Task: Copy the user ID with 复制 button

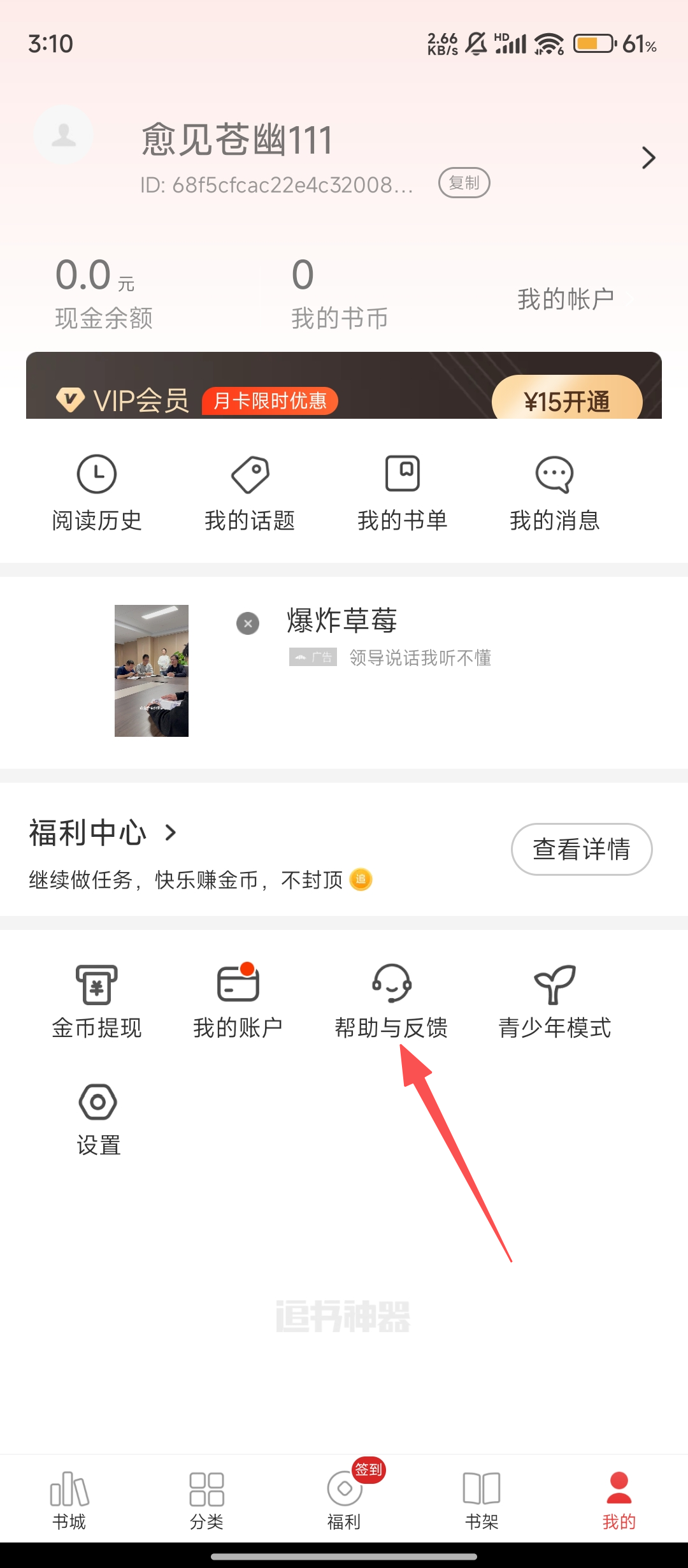Action: pos(464,183)
